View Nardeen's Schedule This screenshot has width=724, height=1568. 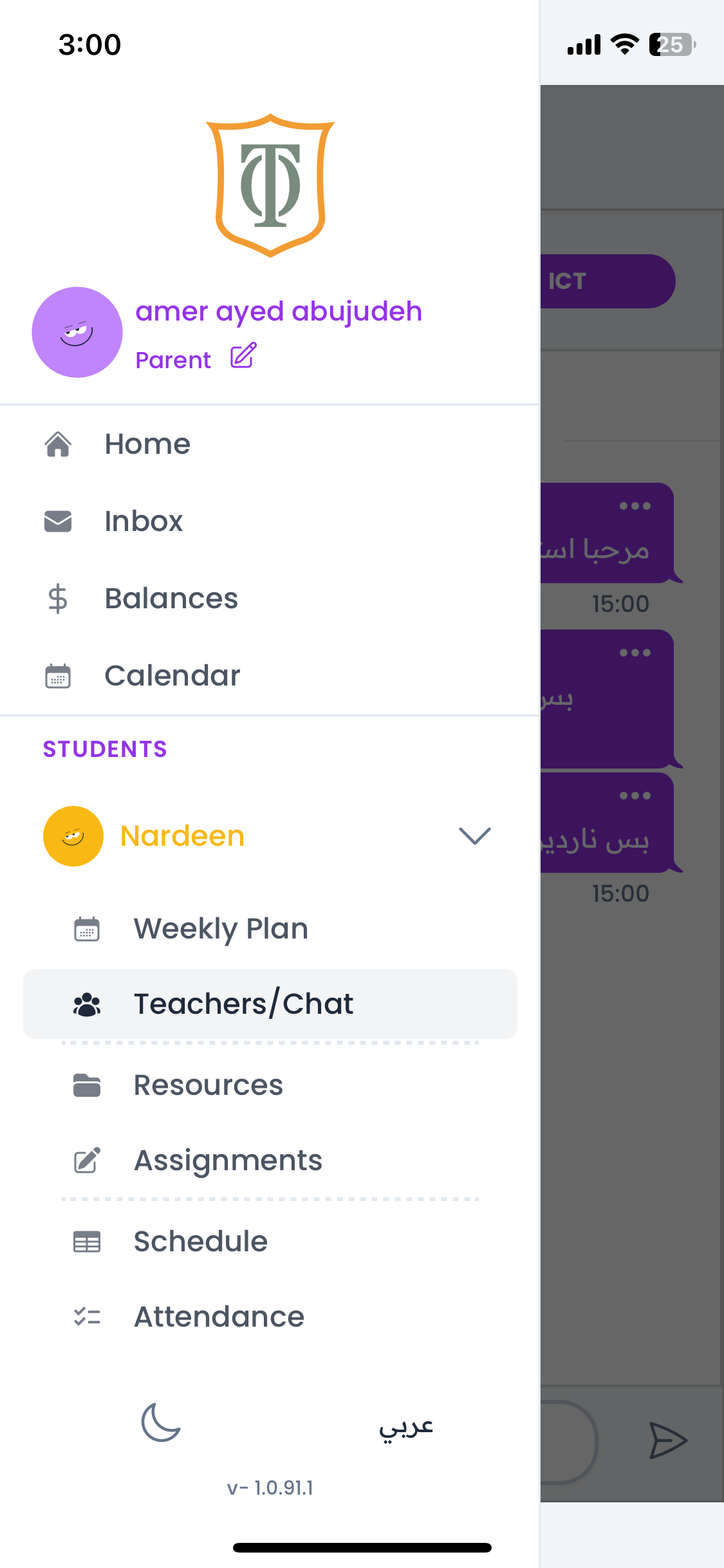pos(200,1242)
